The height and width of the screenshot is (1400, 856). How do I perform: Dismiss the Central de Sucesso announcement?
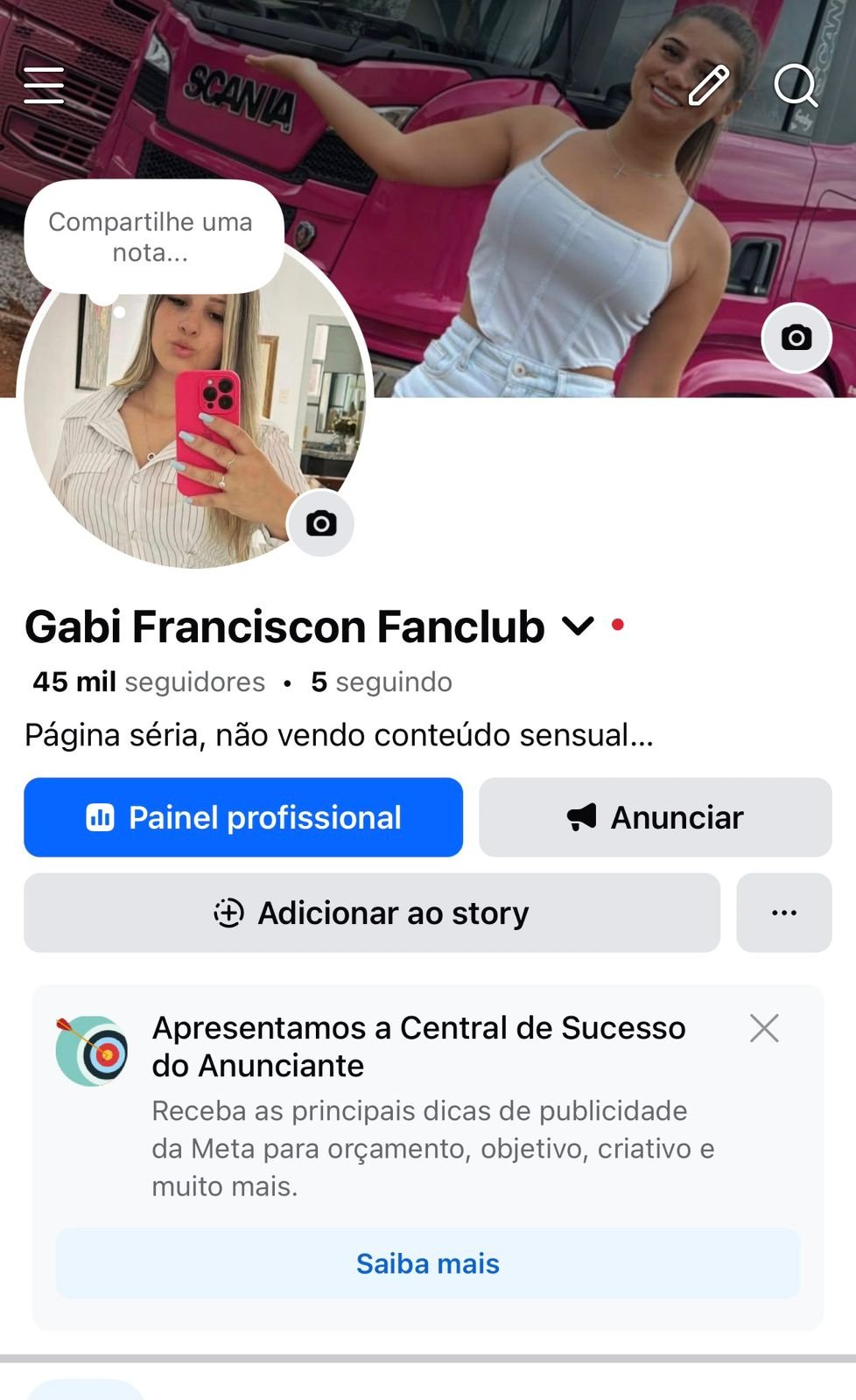pyautogui.click(x=763, y=1029)
